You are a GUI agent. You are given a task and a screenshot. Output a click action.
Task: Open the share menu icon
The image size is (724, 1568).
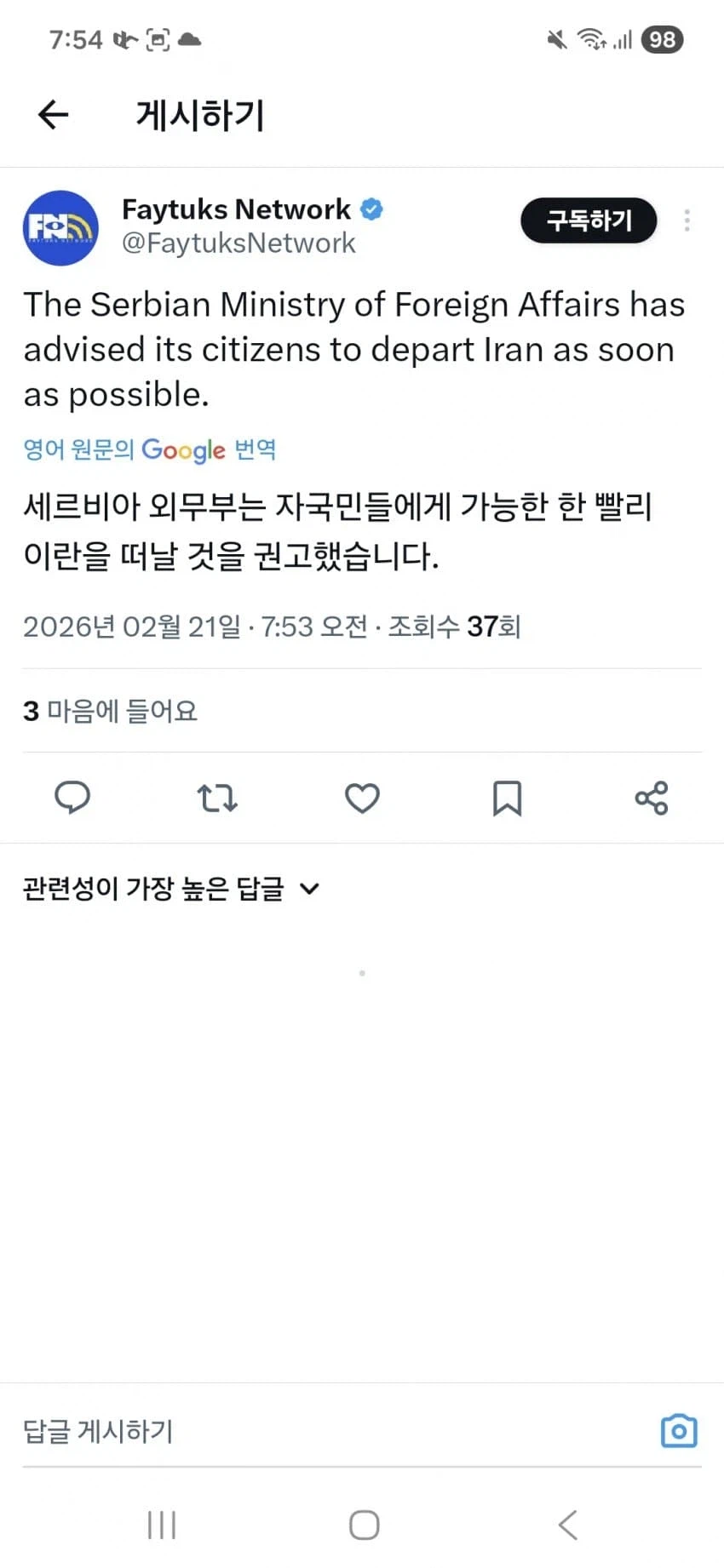(652, 798)
